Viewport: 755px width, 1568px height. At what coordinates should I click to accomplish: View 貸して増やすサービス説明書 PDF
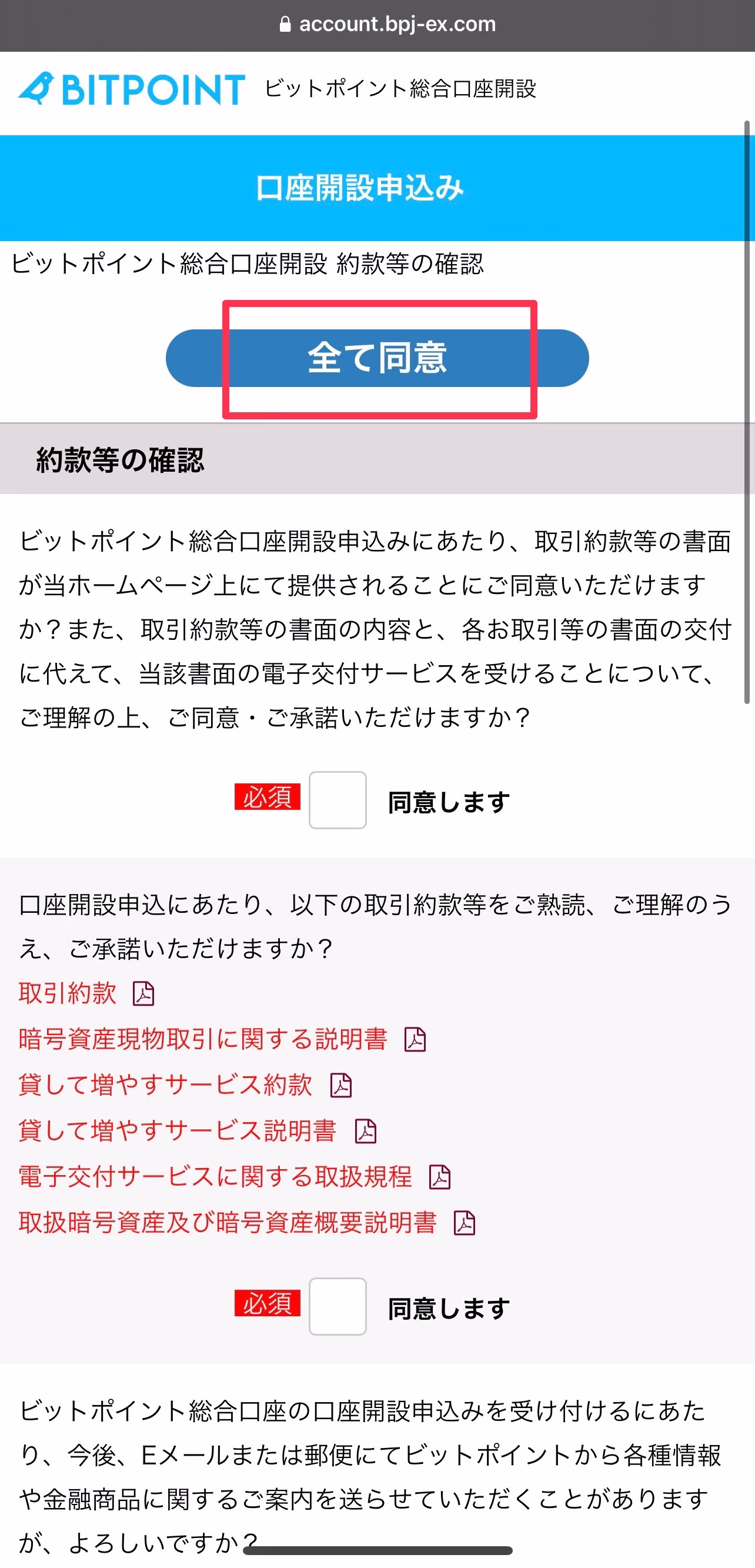178,1131
